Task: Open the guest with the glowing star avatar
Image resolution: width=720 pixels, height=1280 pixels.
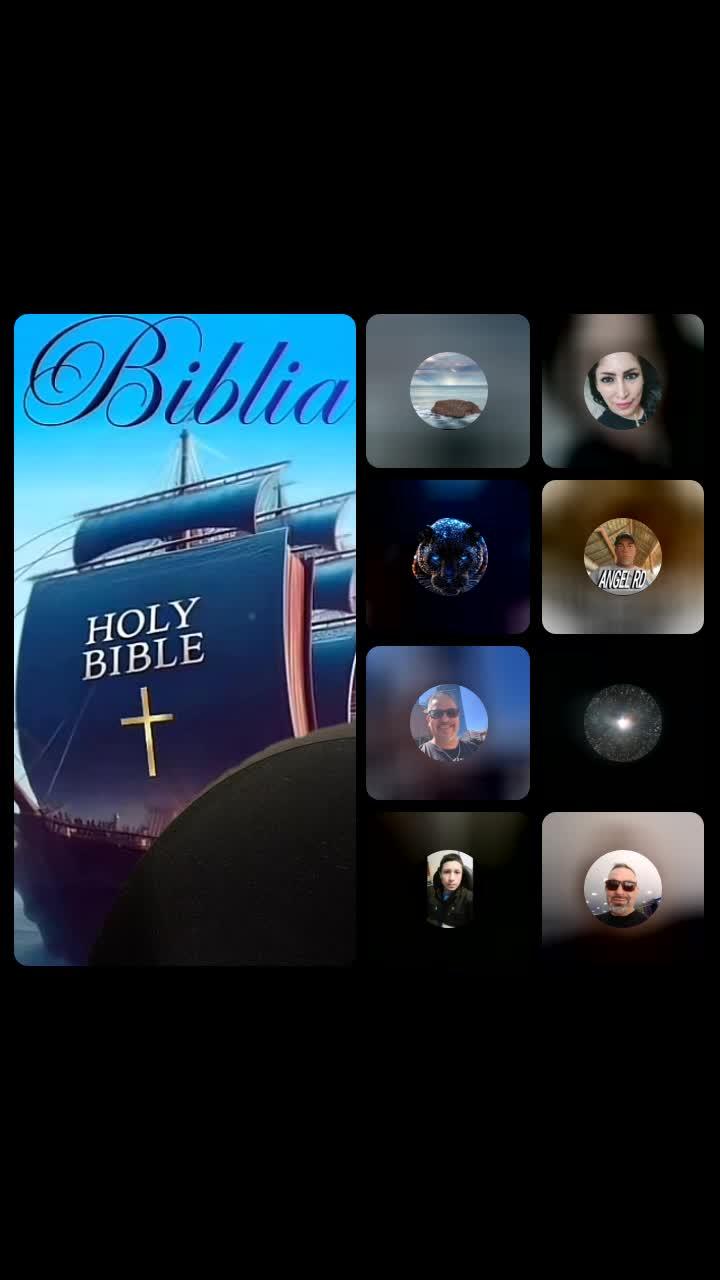Action: click(623, 723)
